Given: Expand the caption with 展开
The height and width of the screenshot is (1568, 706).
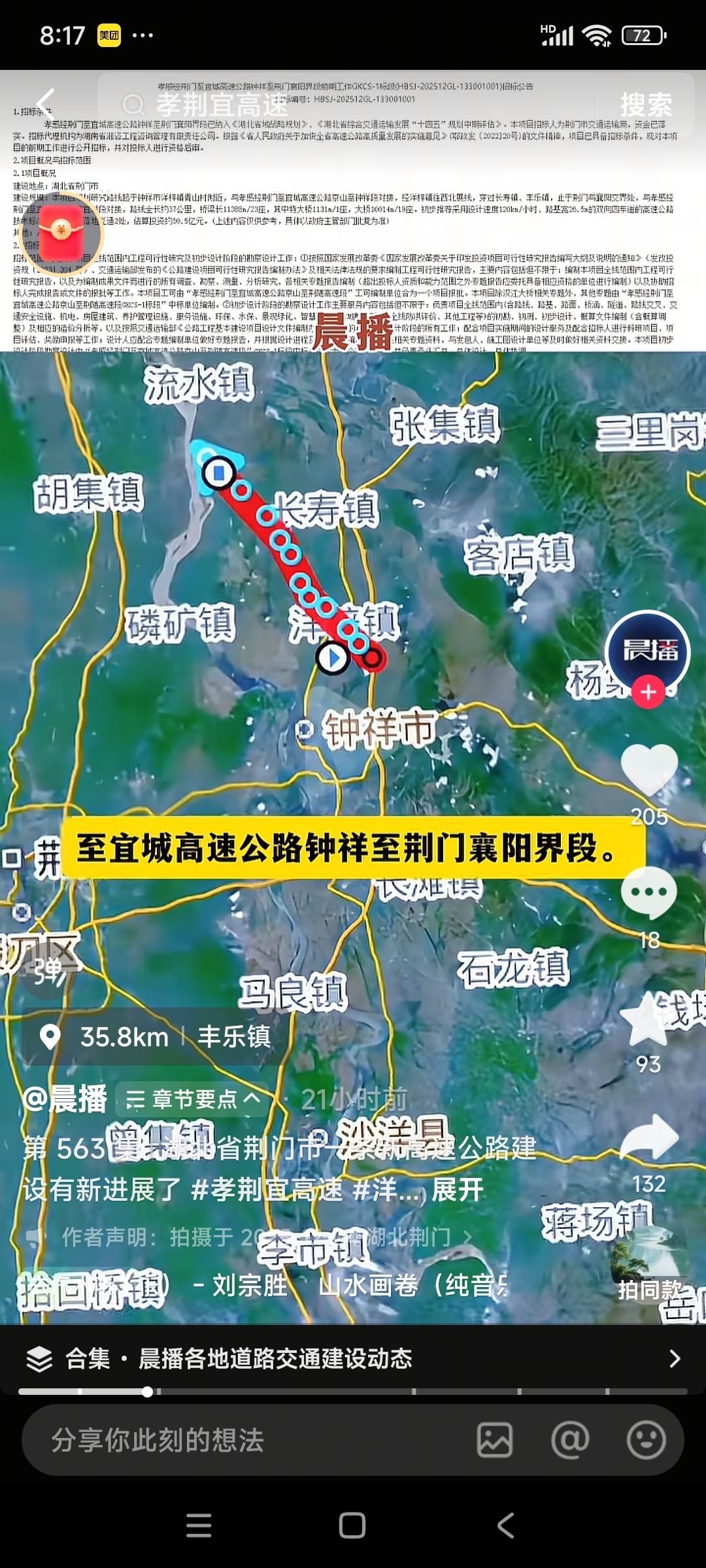Looking at the screenshot, I should point(458,1189).
